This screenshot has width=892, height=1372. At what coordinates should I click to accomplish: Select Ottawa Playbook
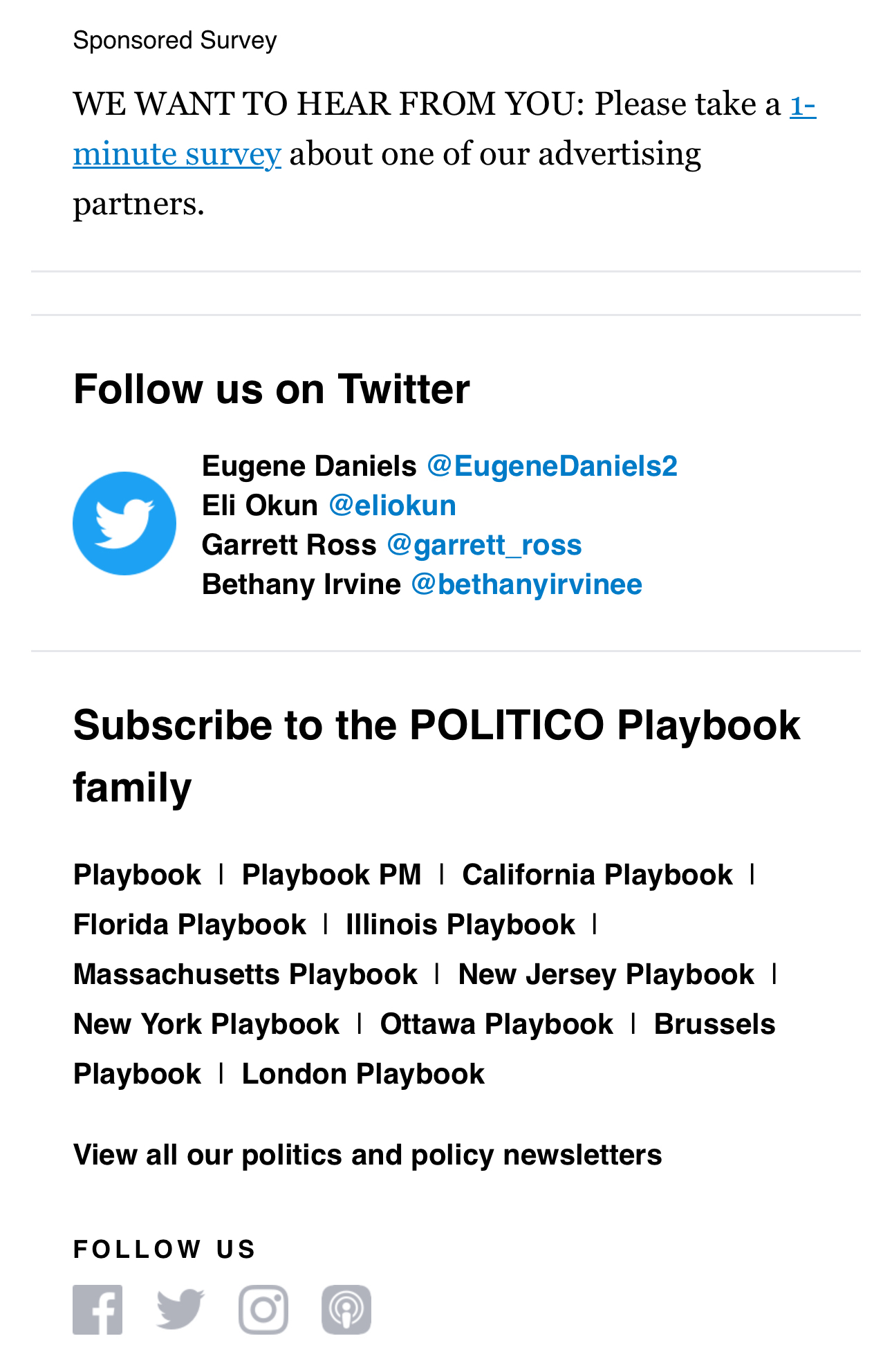point(496,1024)
